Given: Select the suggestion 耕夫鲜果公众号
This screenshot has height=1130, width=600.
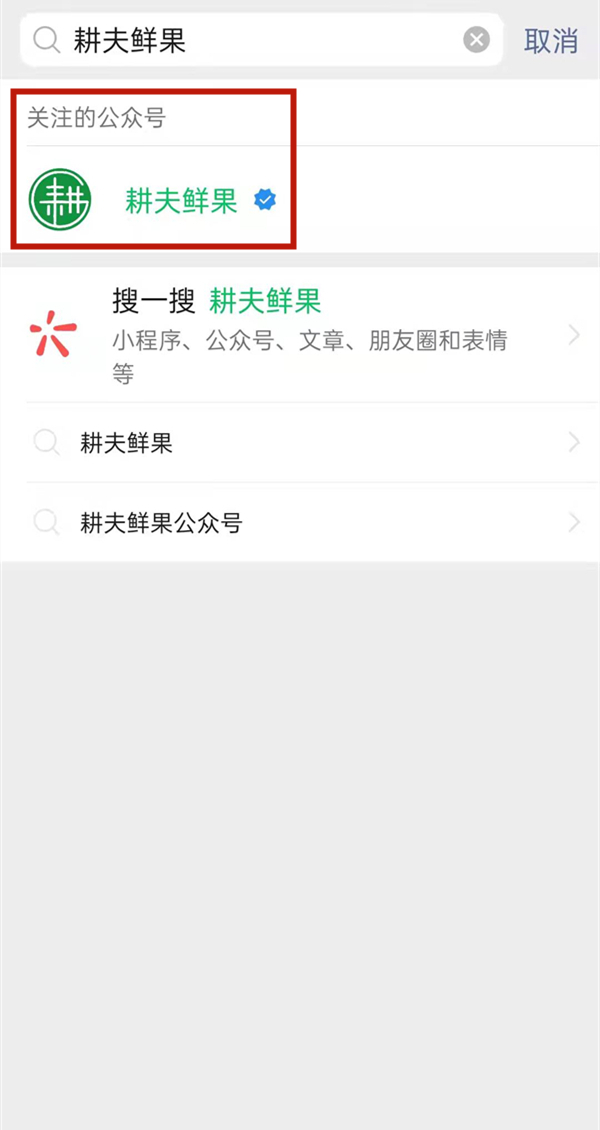Looking at the screenshot, I should 300,522.
